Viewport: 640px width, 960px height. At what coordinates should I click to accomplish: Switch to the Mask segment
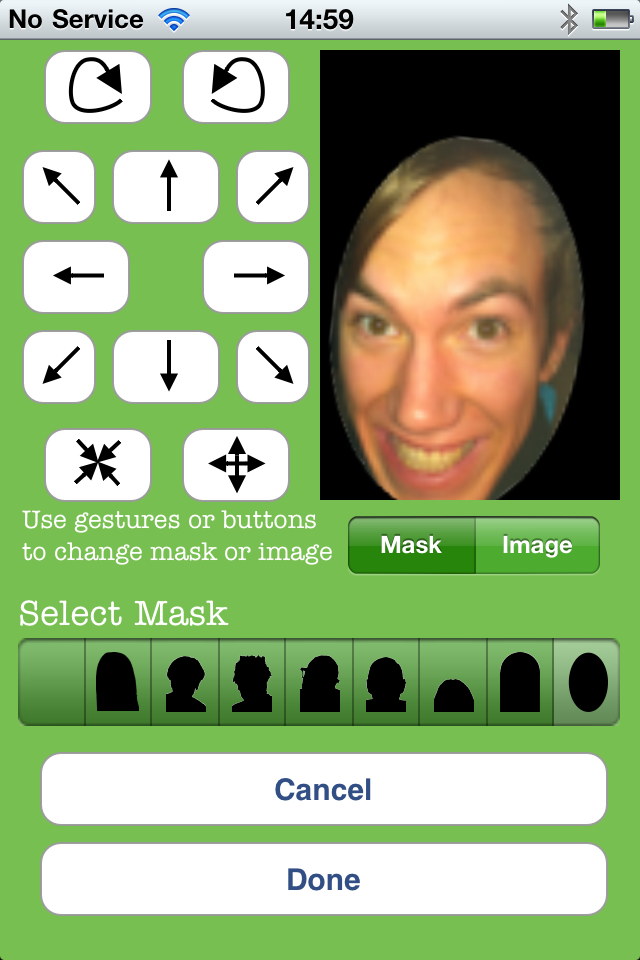click(x=411, y=545)
